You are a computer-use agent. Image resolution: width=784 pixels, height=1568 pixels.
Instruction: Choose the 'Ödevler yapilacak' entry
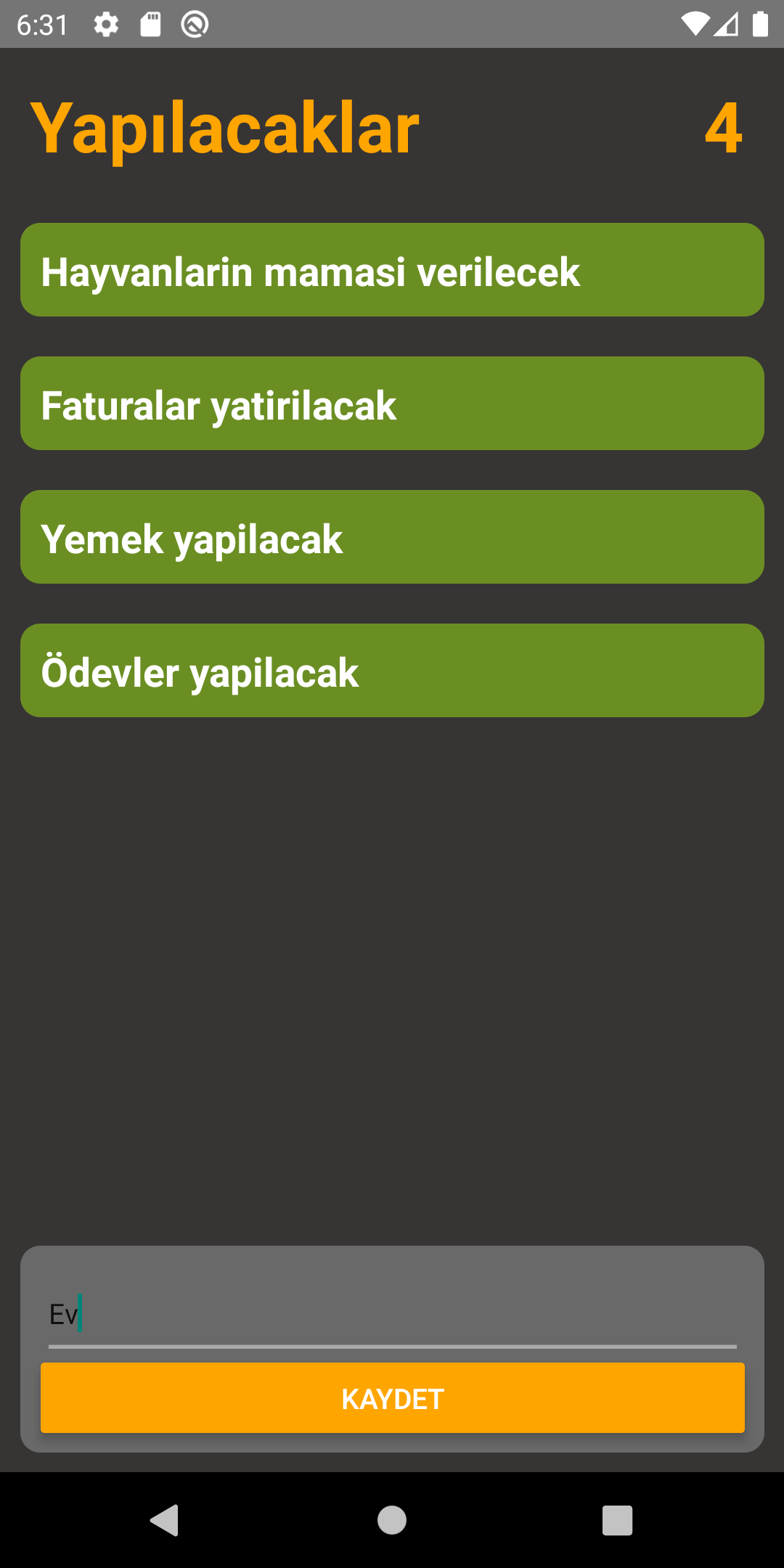click(392, 671)
